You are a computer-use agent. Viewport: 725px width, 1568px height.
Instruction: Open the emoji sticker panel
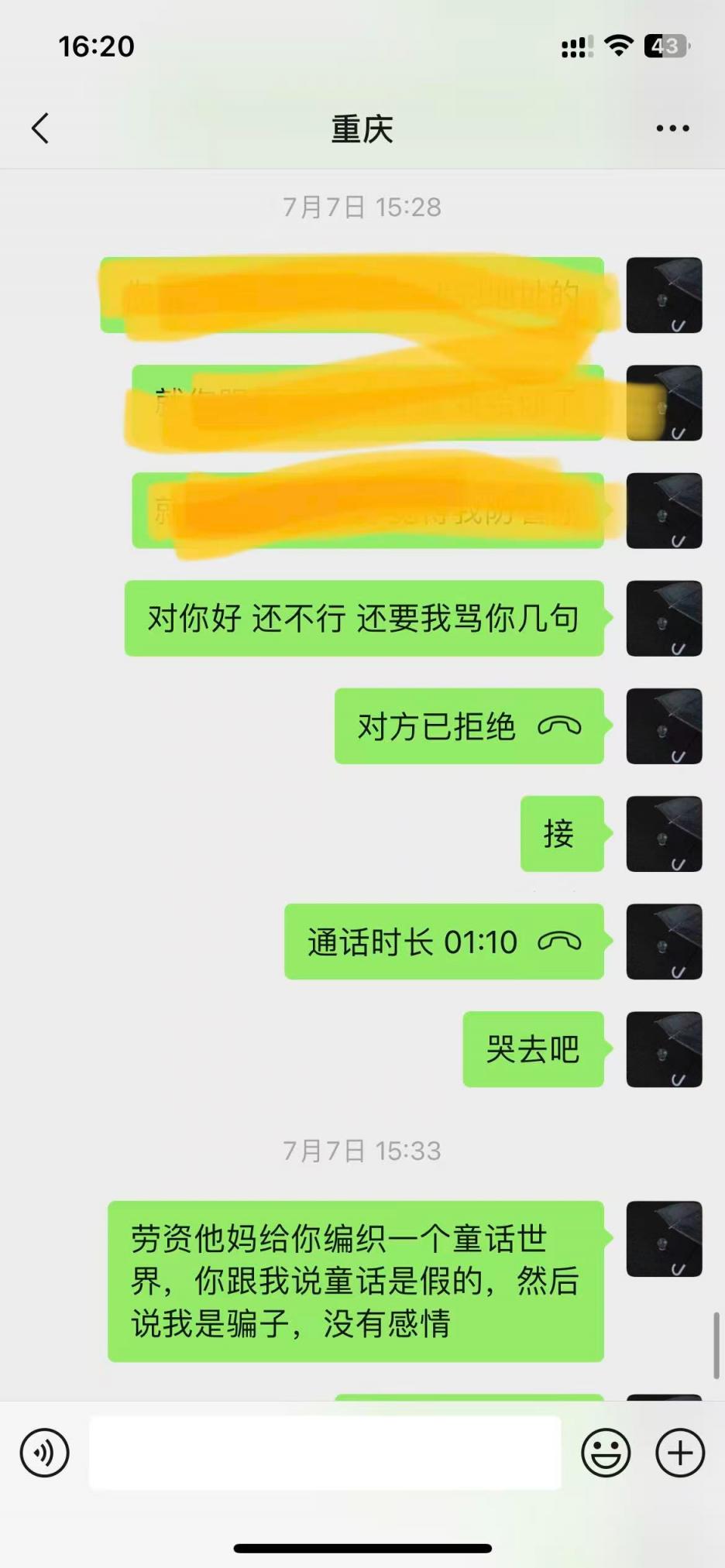point(606,1453)
